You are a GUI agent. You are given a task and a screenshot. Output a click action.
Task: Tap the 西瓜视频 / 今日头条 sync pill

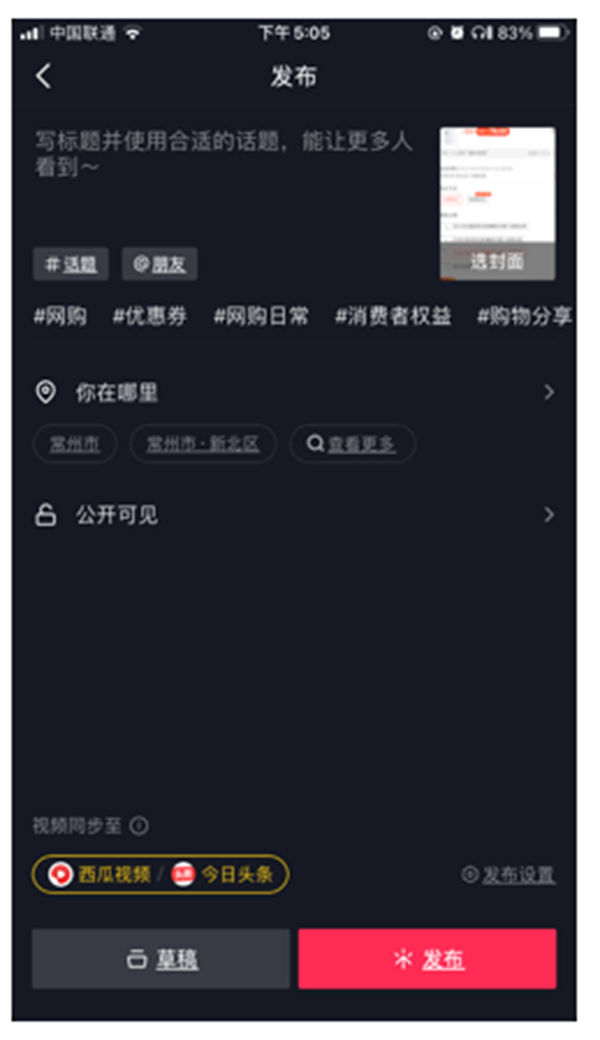pos(160,874)
